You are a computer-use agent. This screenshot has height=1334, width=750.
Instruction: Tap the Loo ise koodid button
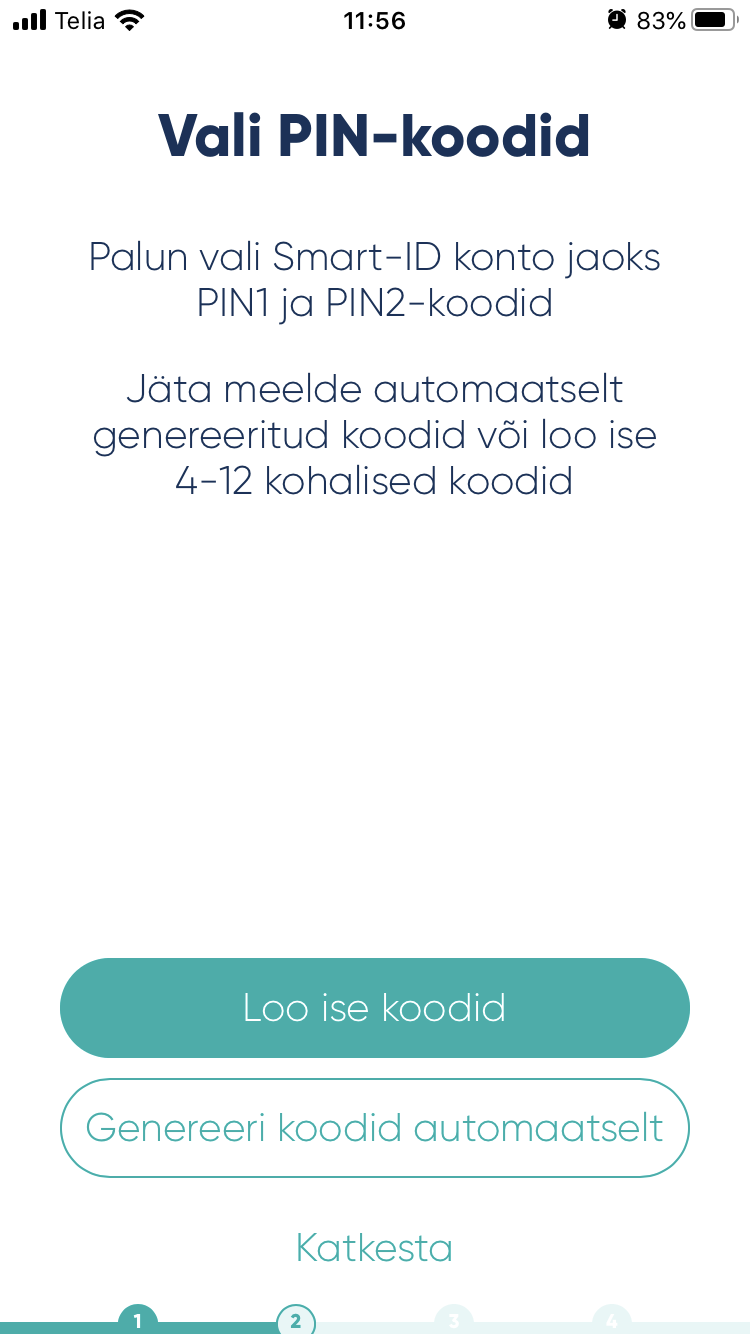click(375, 1008)
